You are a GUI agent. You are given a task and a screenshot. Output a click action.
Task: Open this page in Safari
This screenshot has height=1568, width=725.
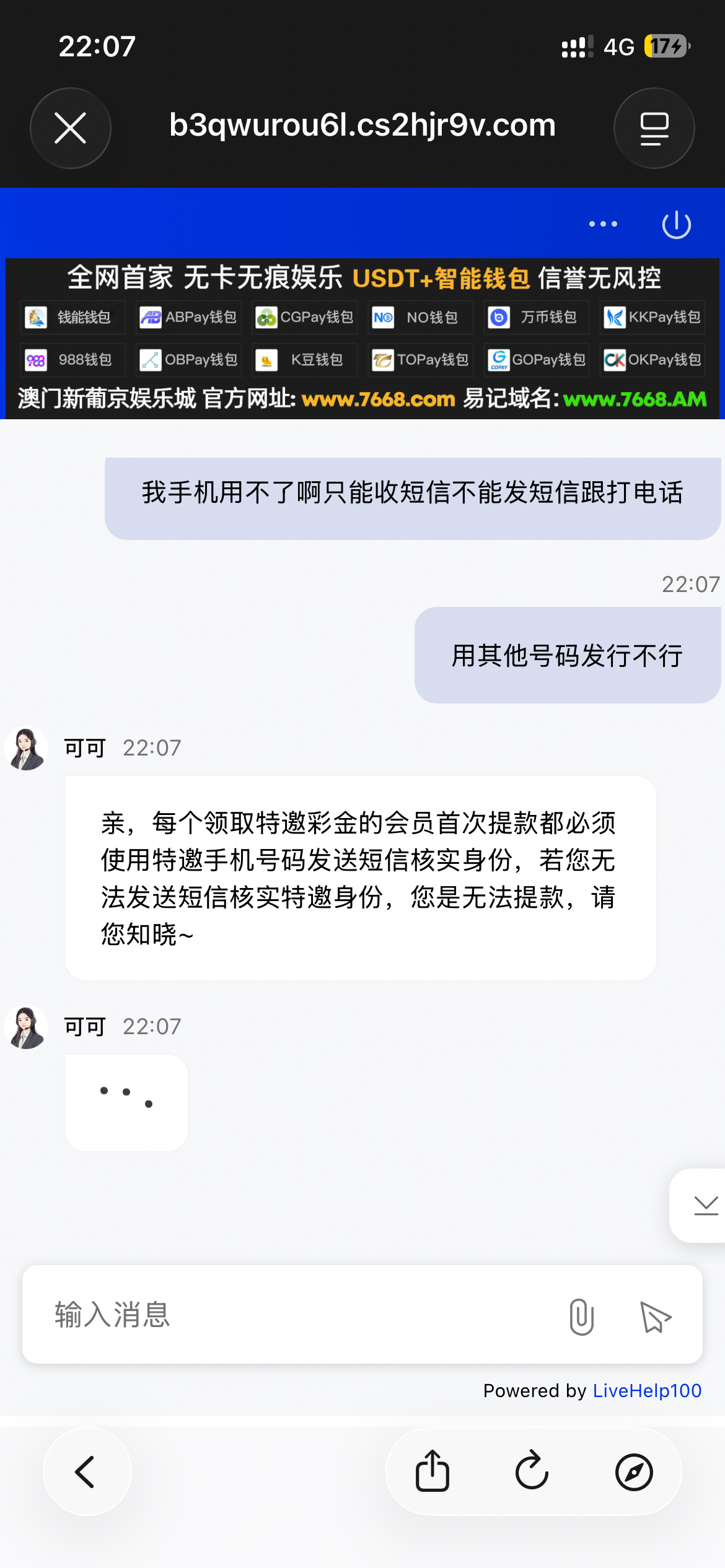click(x=633, y=1471)
